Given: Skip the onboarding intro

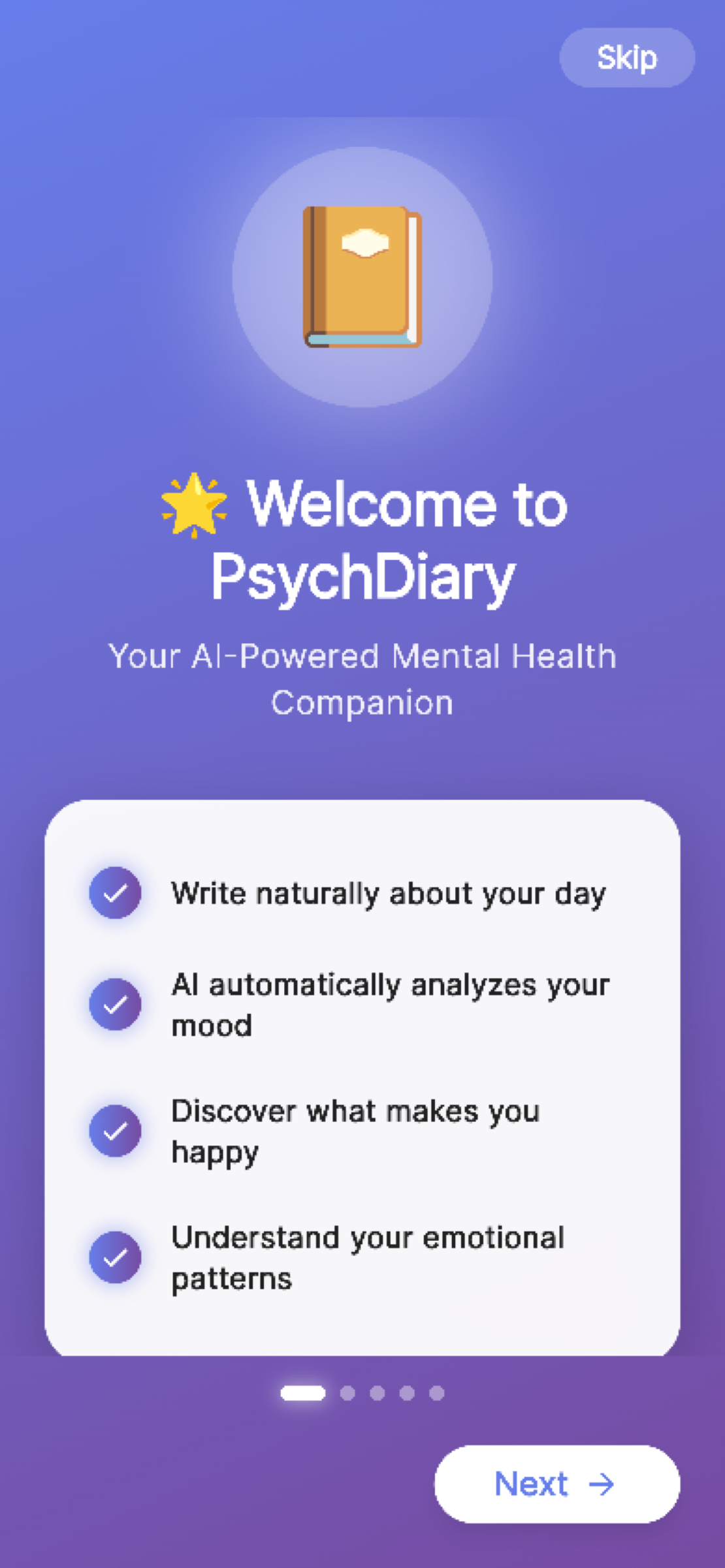Looking at the screenshot, I should coord(626,57).
